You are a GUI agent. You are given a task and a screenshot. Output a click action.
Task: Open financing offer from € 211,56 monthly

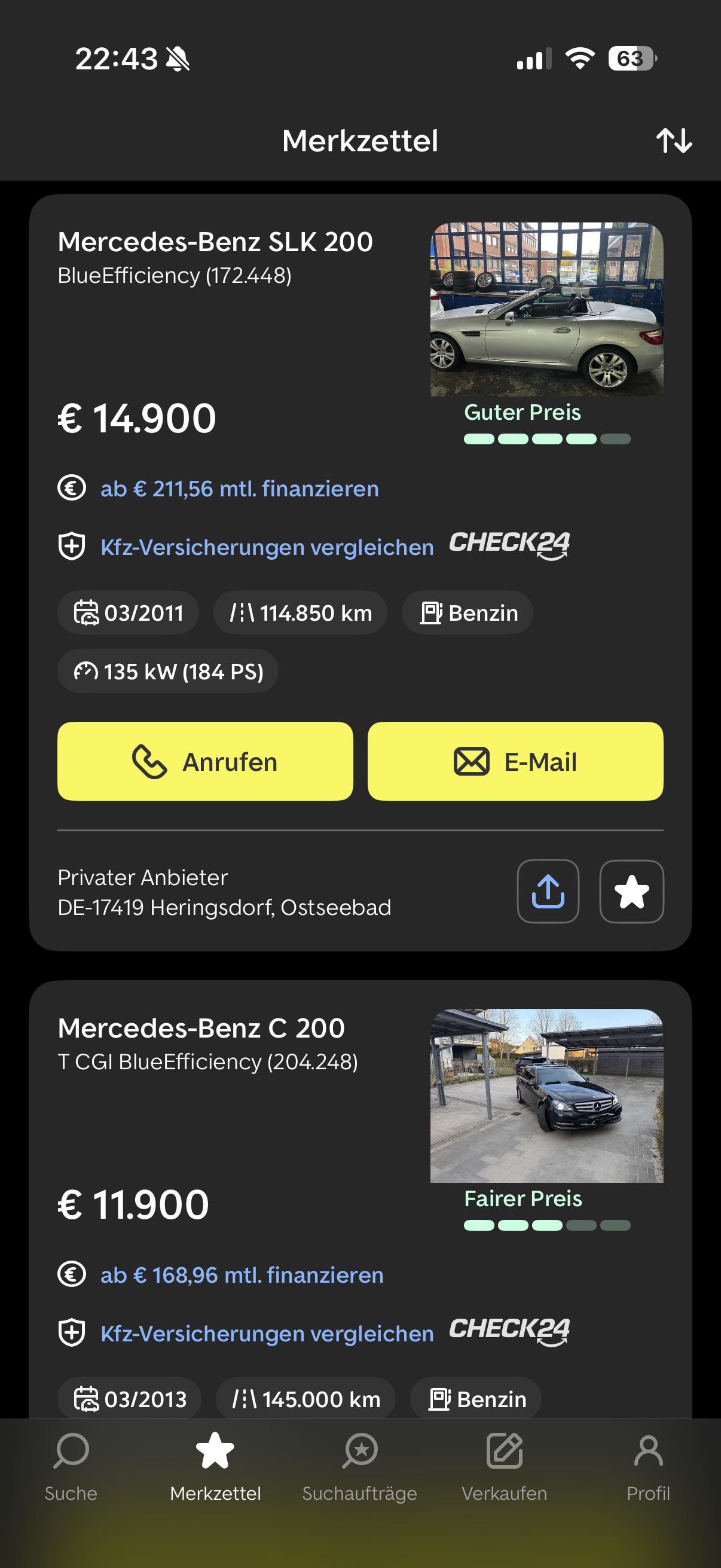(x=239, y=489)
